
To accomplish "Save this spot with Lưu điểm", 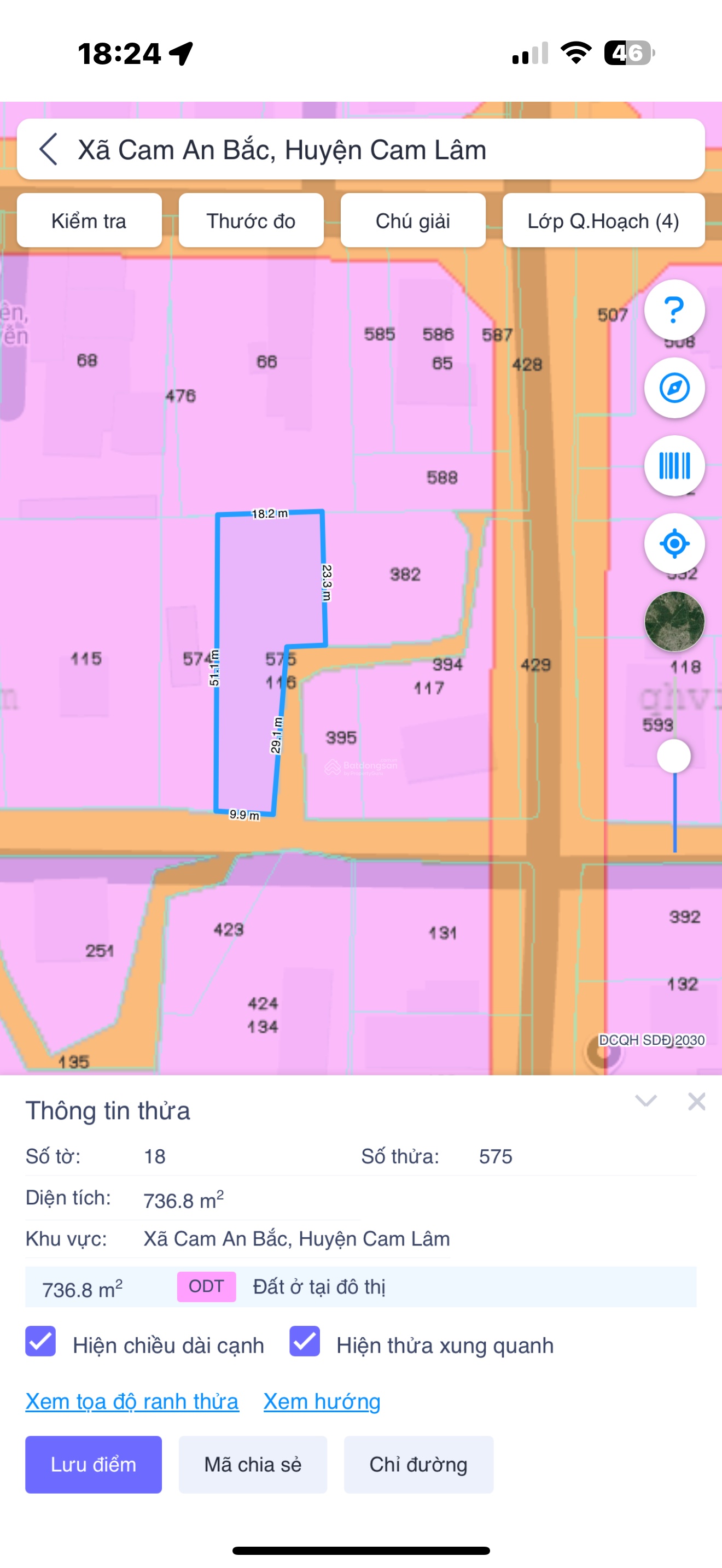I will (93, 1465).
